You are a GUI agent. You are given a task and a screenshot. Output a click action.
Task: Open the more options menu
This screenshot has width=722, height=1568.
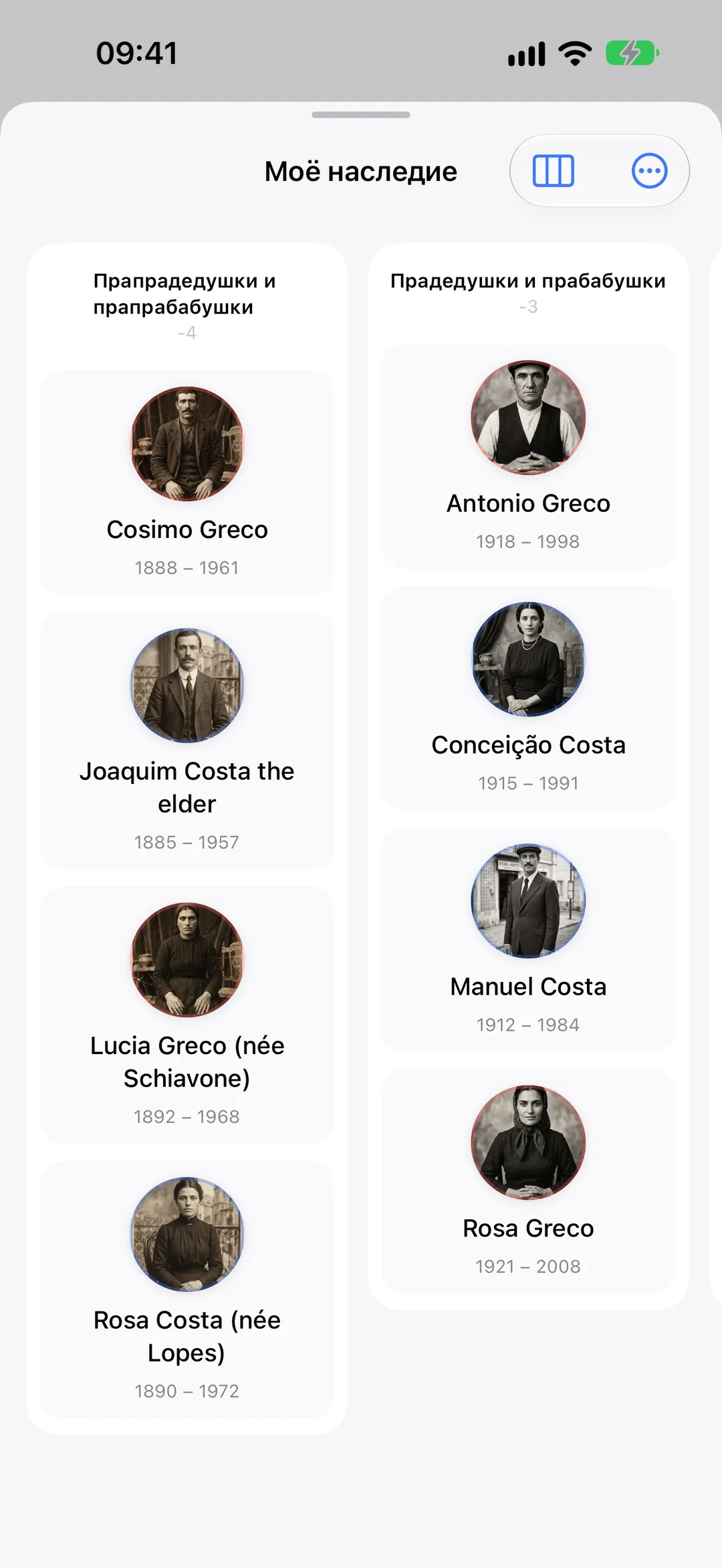point(649,171)
